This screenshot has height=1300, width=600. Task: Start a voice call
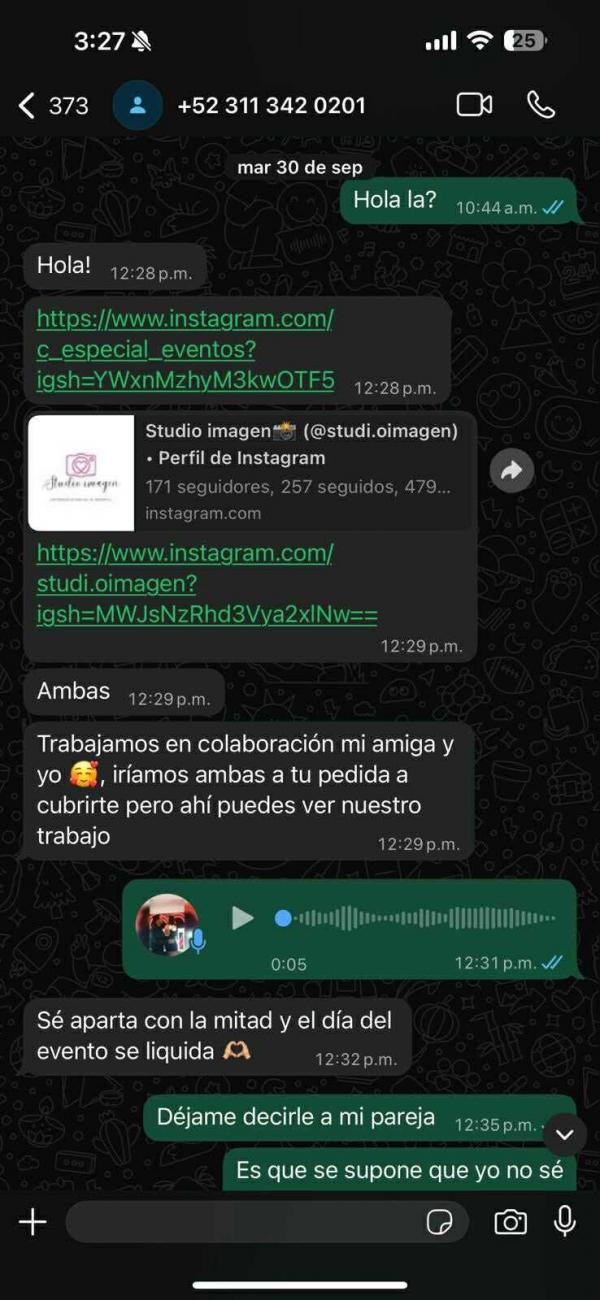click(x=541, y=105)
